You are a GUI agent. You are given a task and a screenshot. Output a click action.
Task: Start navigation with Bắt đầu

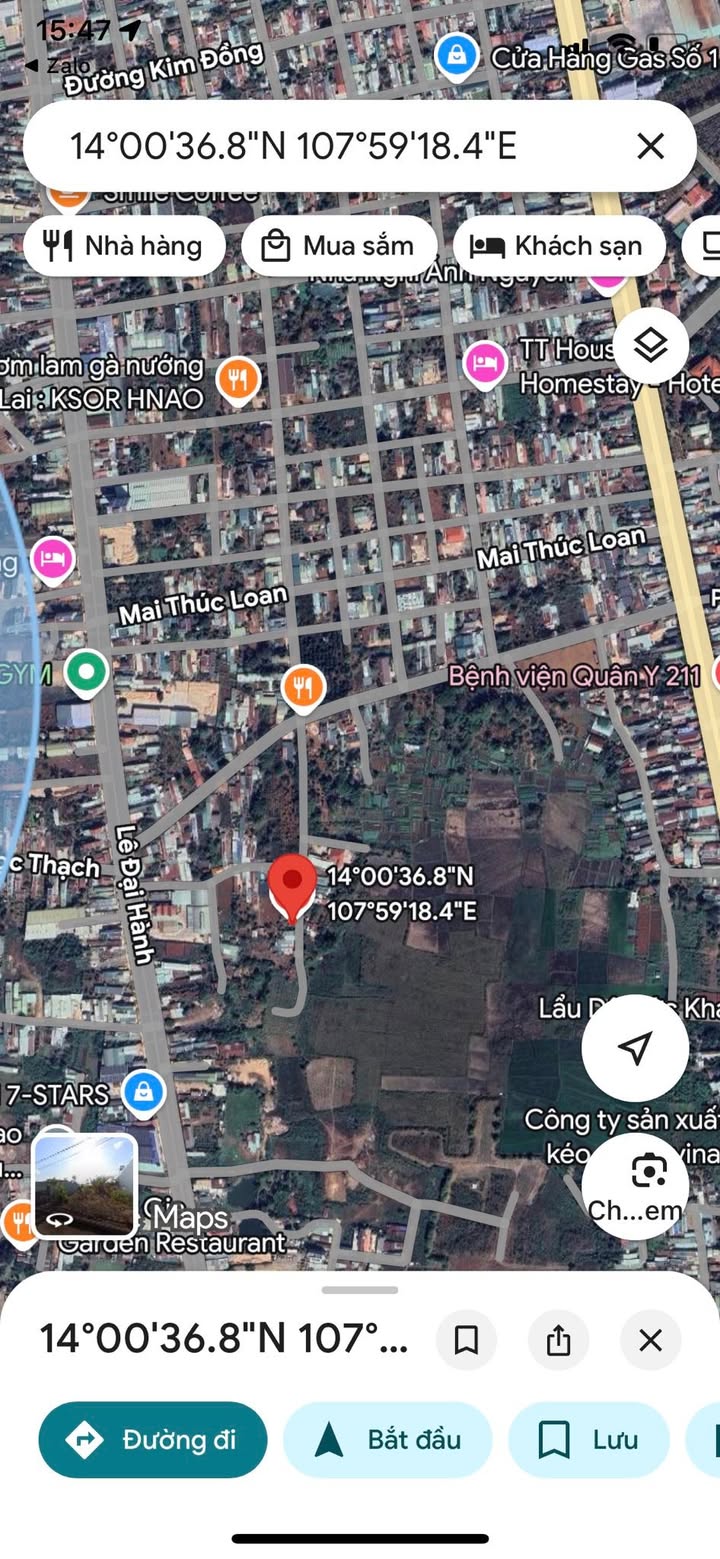click(388, 1440)
